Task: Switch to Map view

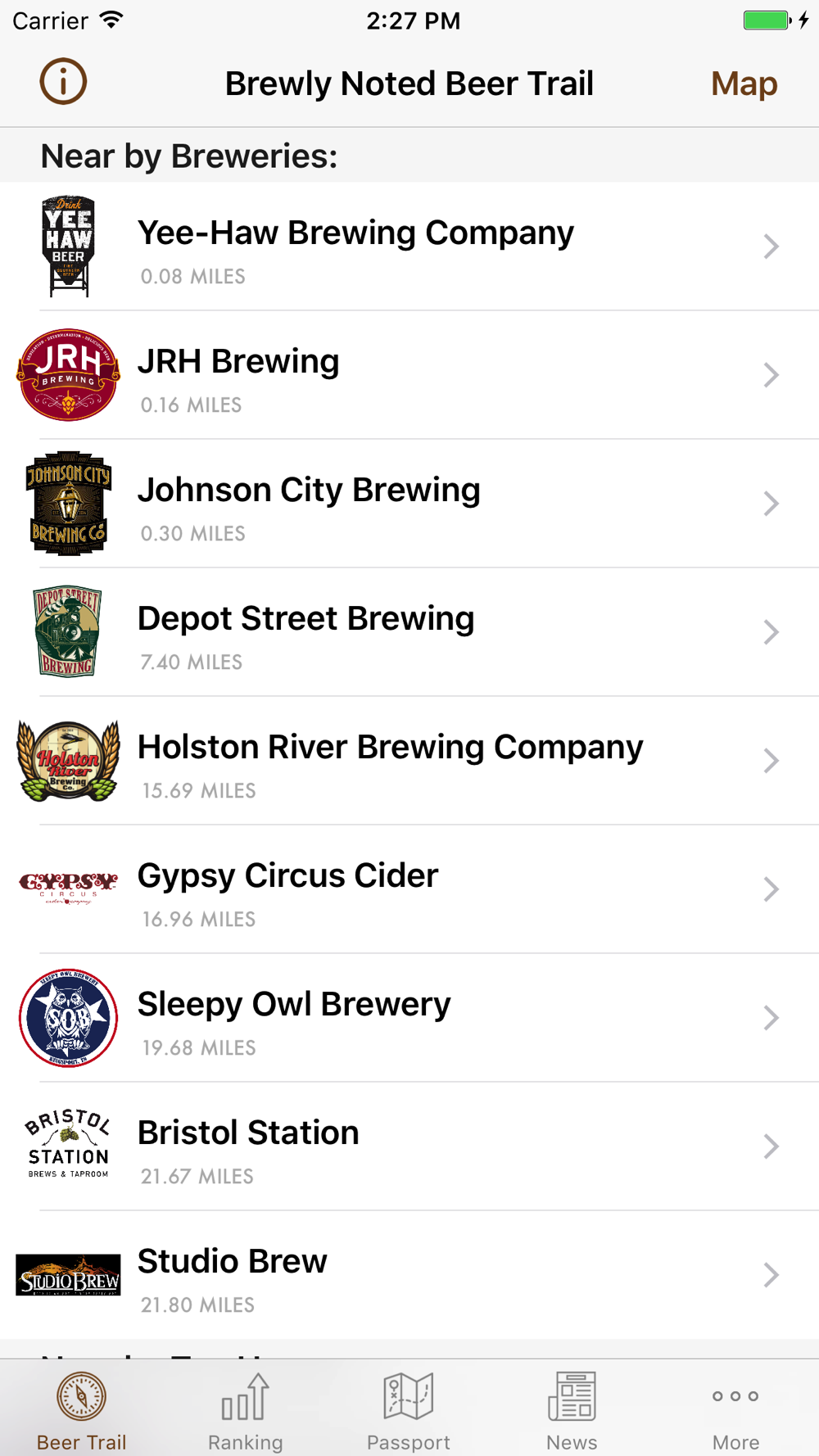Action: pyautogui.click(x=744, y=84)
